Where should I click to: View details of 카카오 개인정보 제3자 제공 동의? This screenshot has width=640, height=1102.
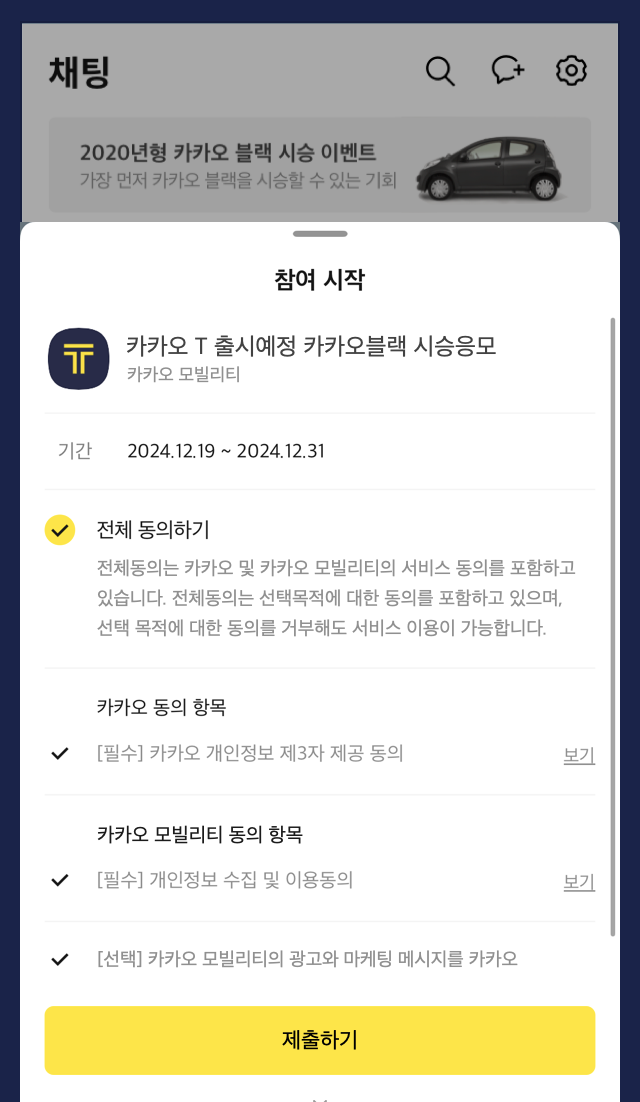pos(578,755)
